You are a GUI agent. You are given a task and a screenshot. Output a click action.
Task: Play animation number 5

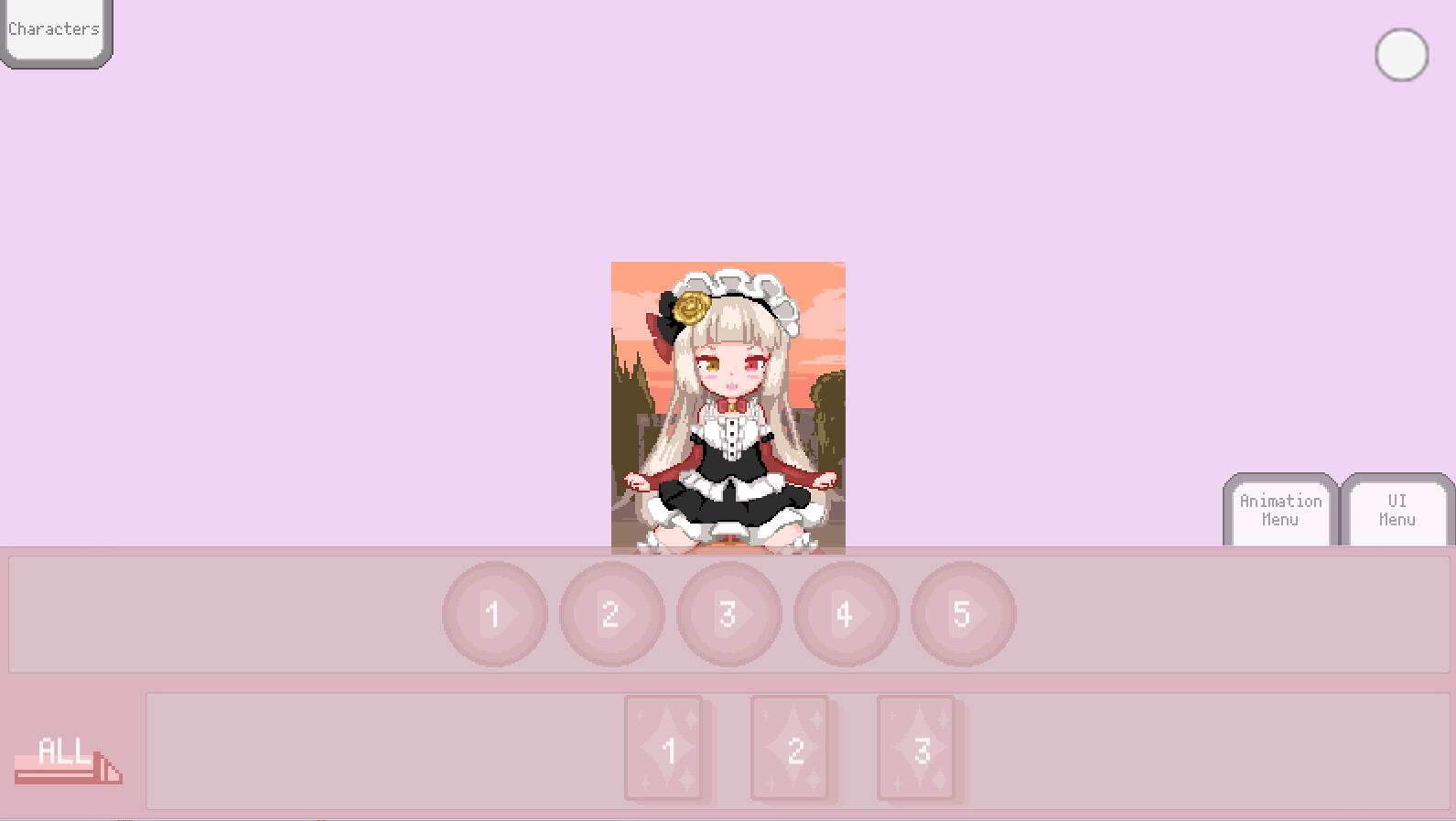(964, 614)
